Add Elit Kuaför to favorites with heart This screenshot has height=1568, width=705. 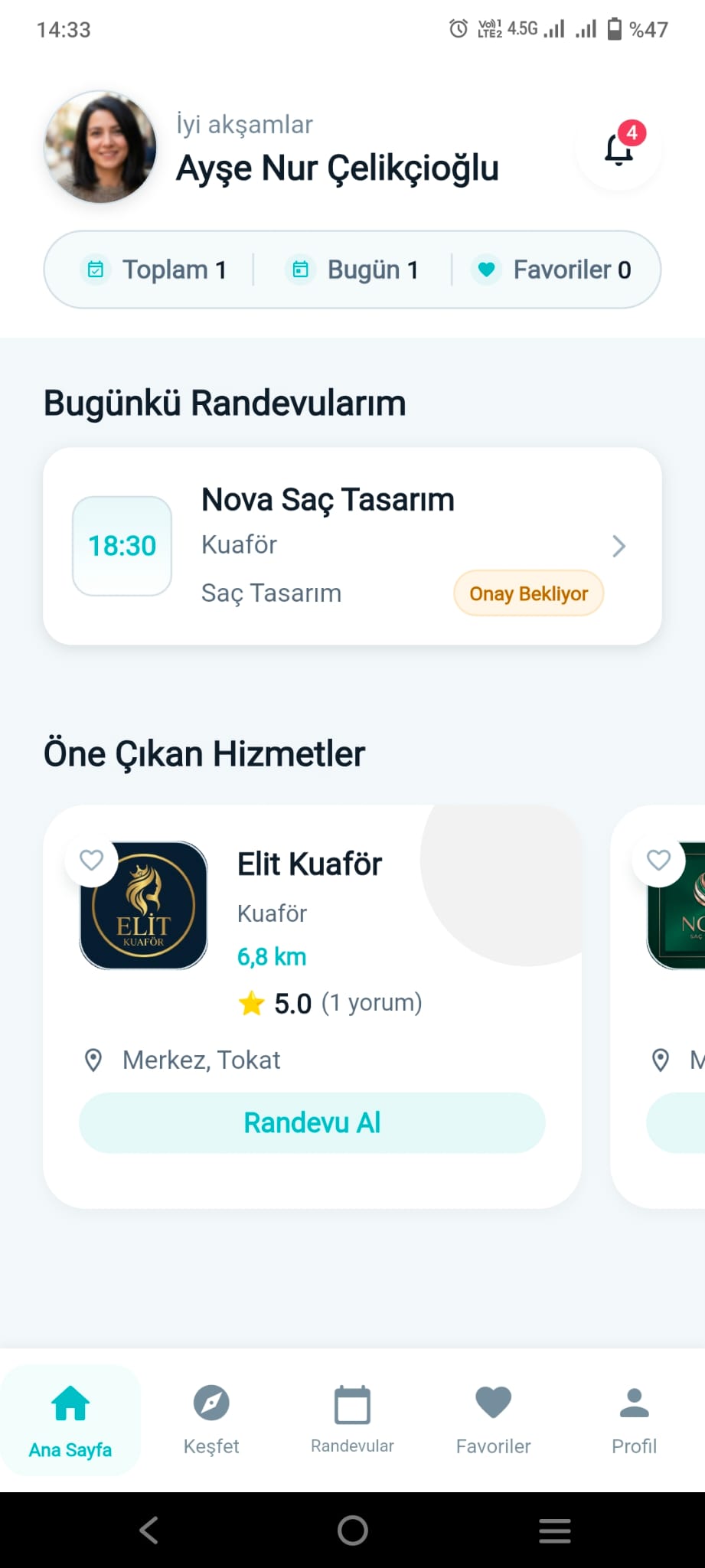92,860
